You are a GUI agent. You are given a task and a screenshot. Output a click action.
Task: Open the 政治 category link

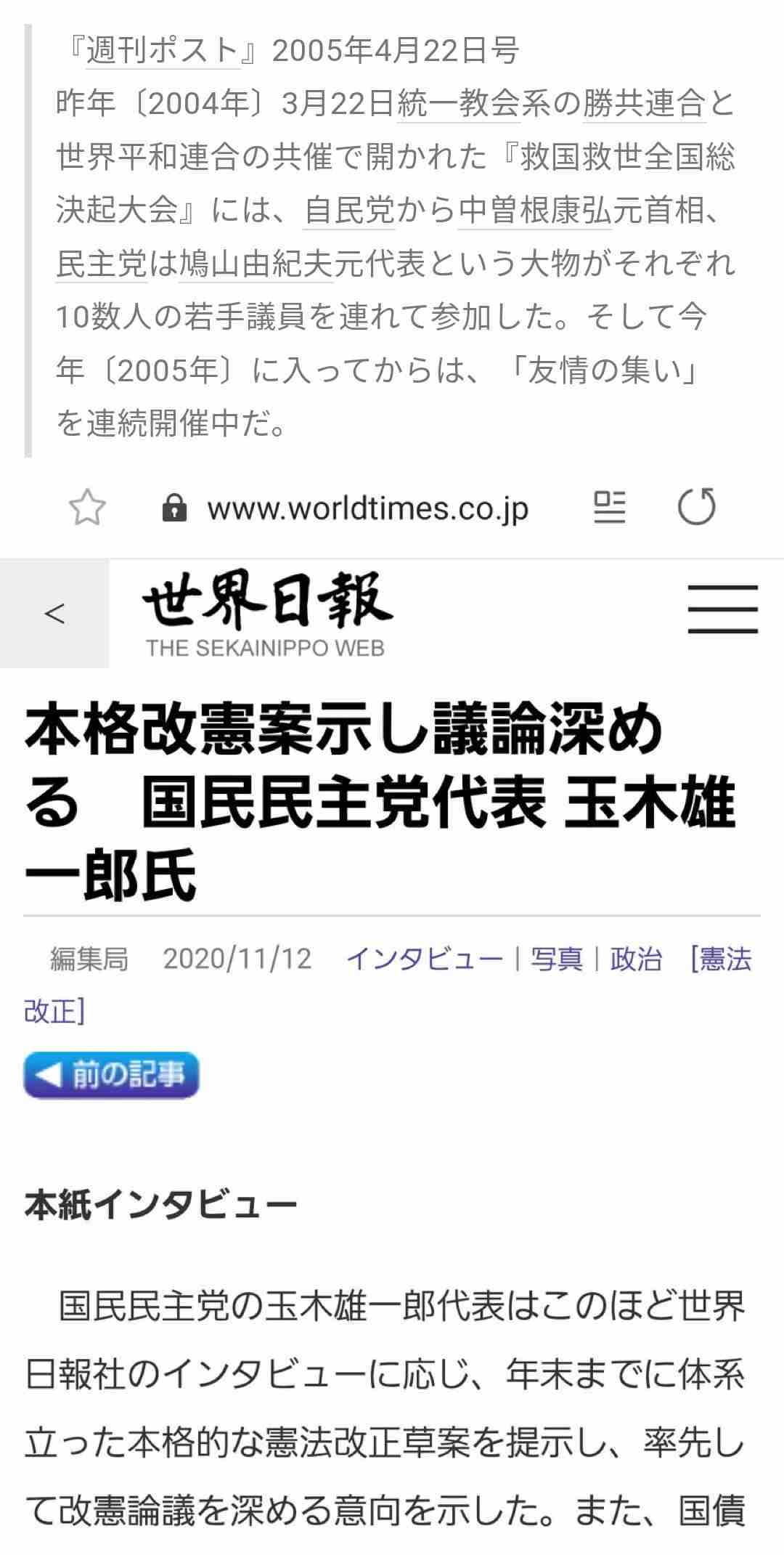click(636, 959)
